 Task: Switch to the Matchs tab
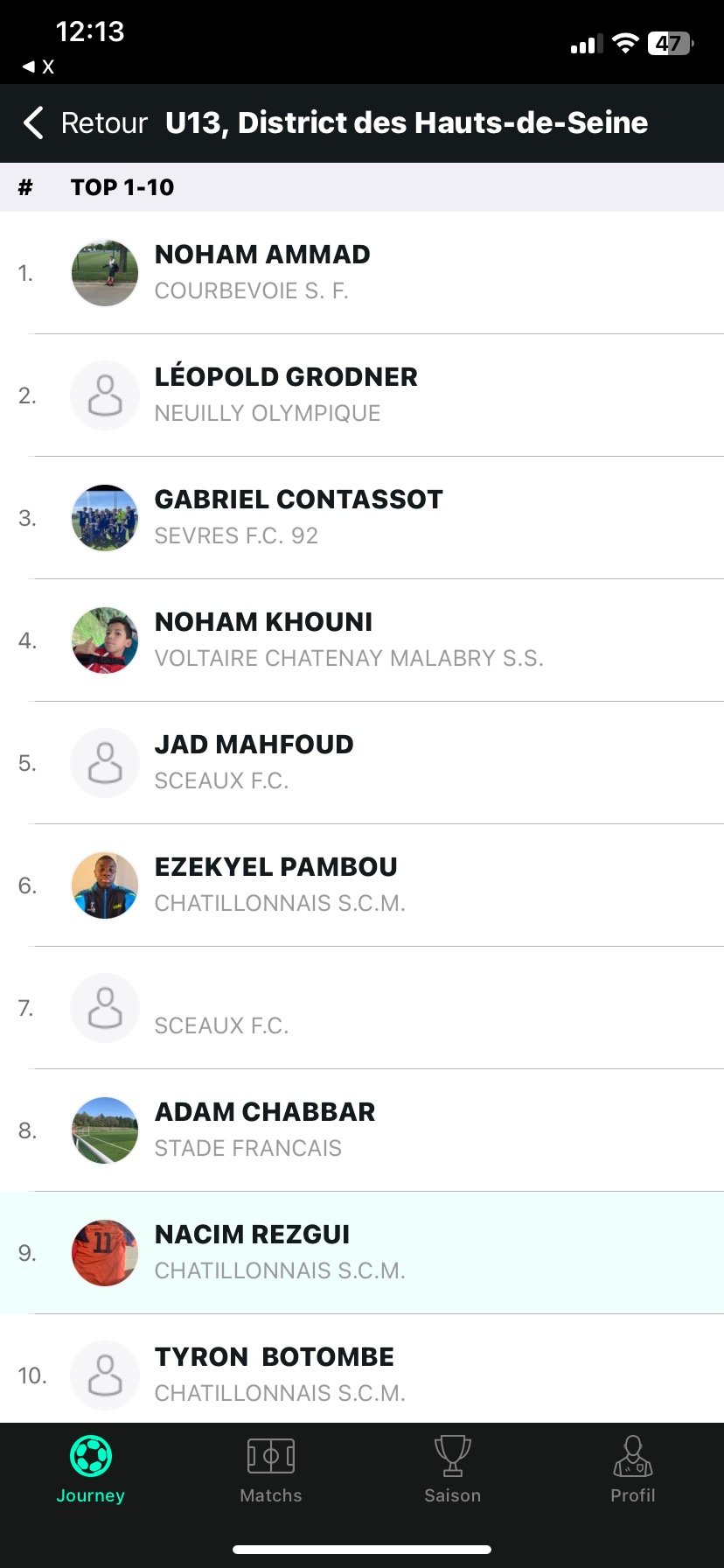click(271, 1472)
